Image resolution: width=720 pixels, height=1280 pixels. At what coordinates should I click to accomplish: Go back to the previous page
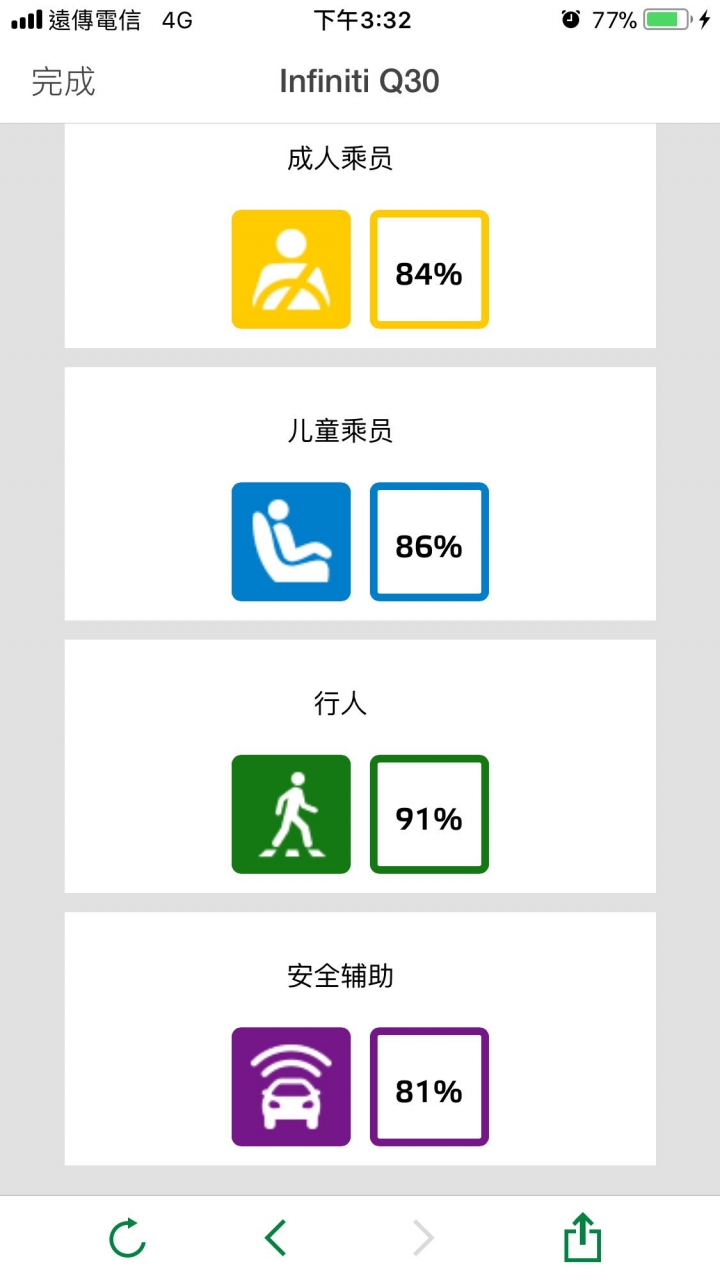[x=276, y=1238]
